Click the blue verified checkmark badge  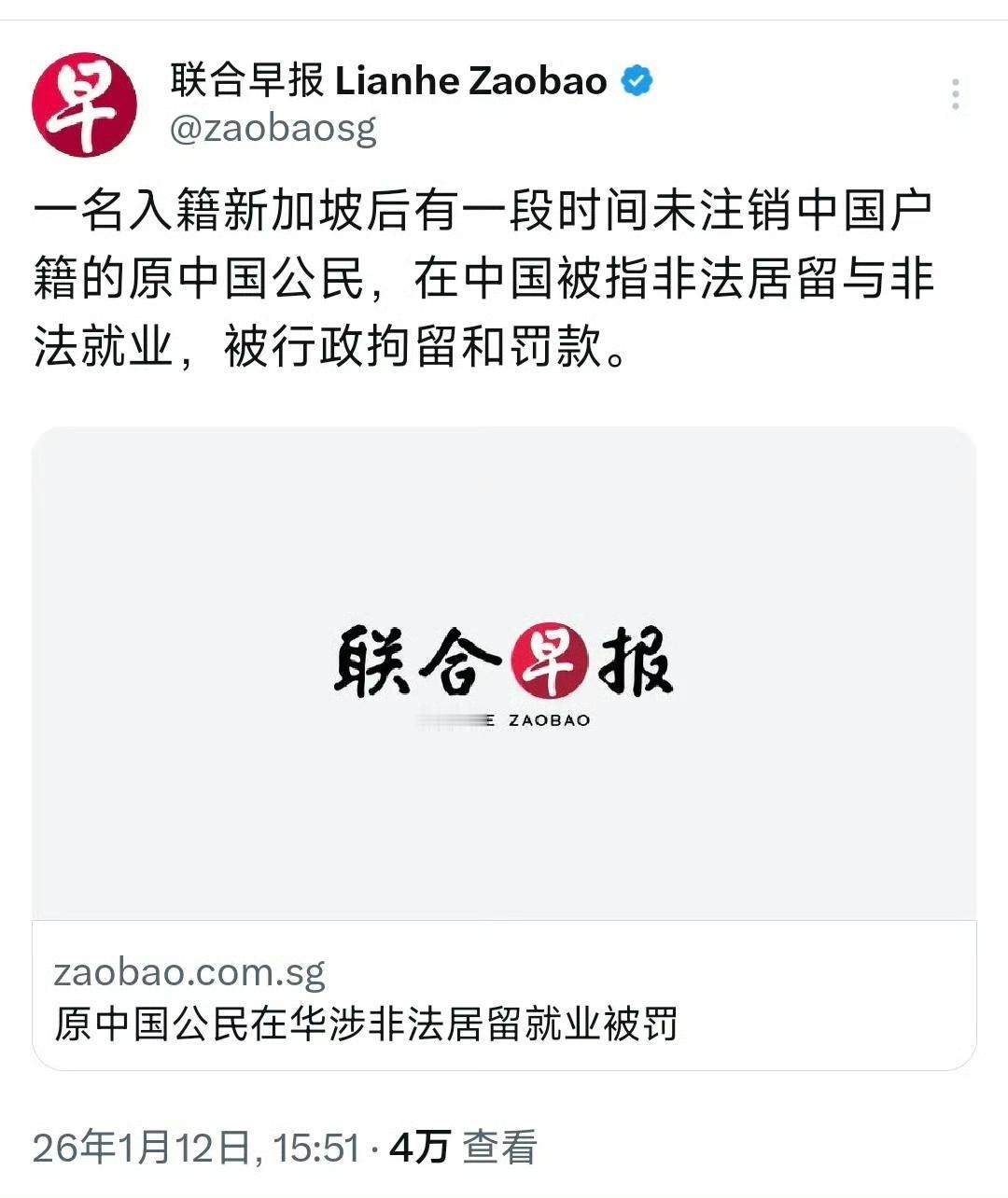click(636, 82)
